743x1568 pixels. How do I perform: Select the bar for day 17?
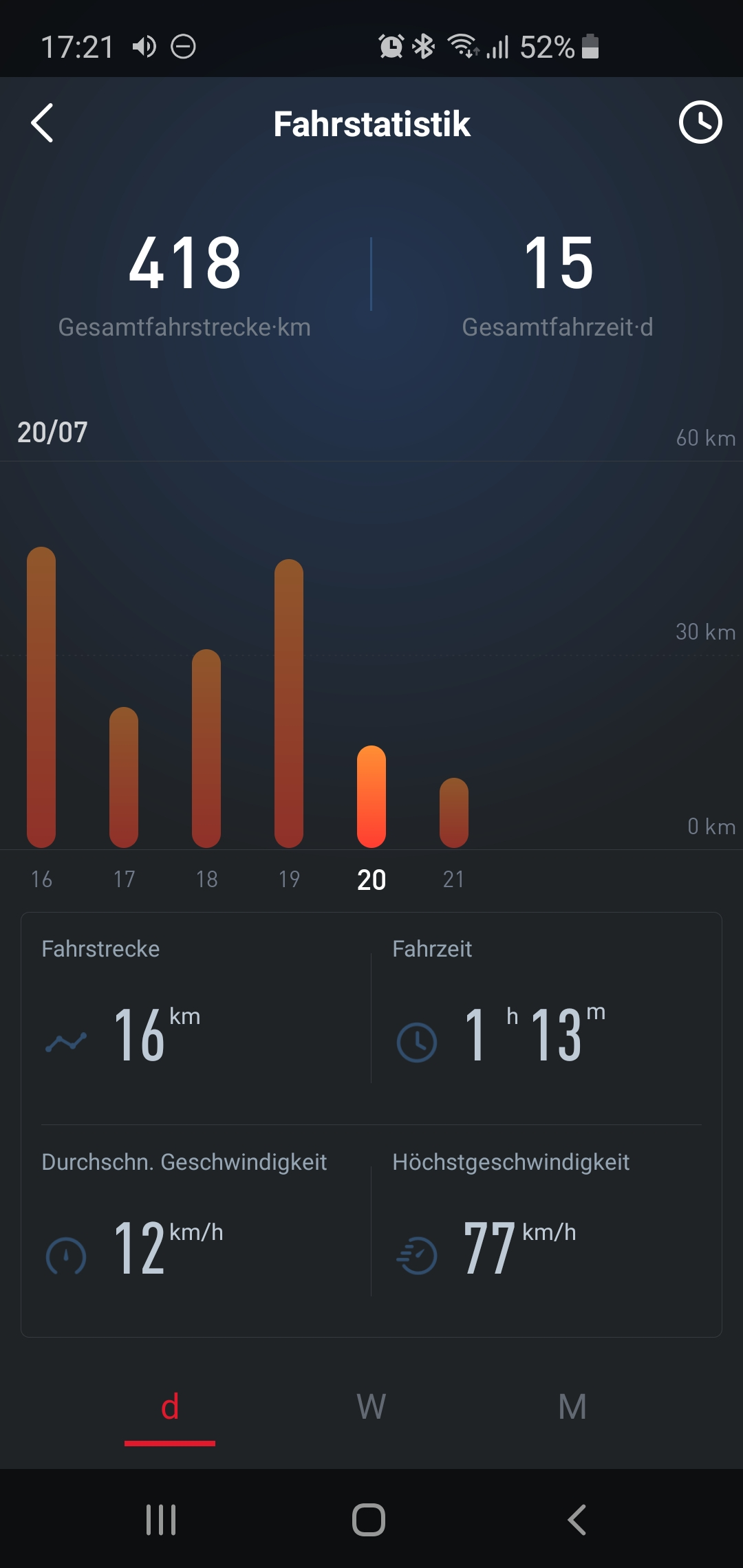124,777
